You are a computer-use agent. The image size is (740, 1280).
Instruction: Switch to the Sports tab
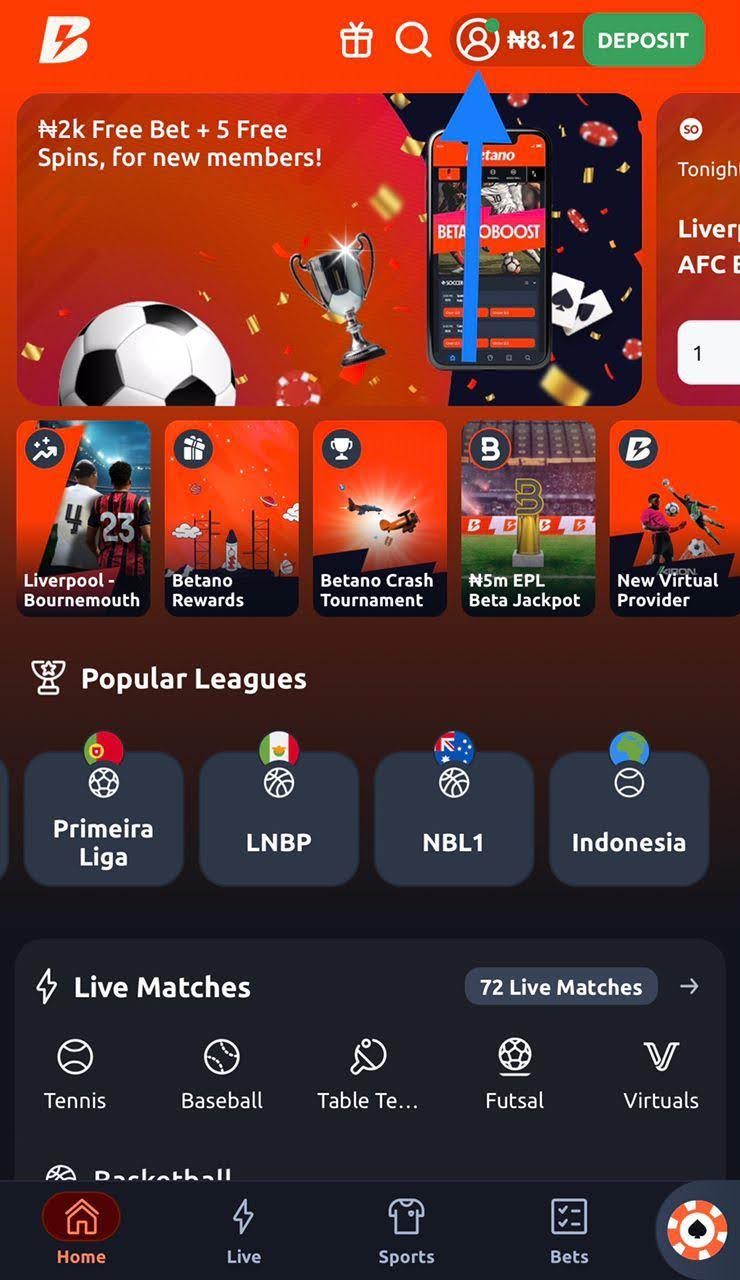point(406,1232)
